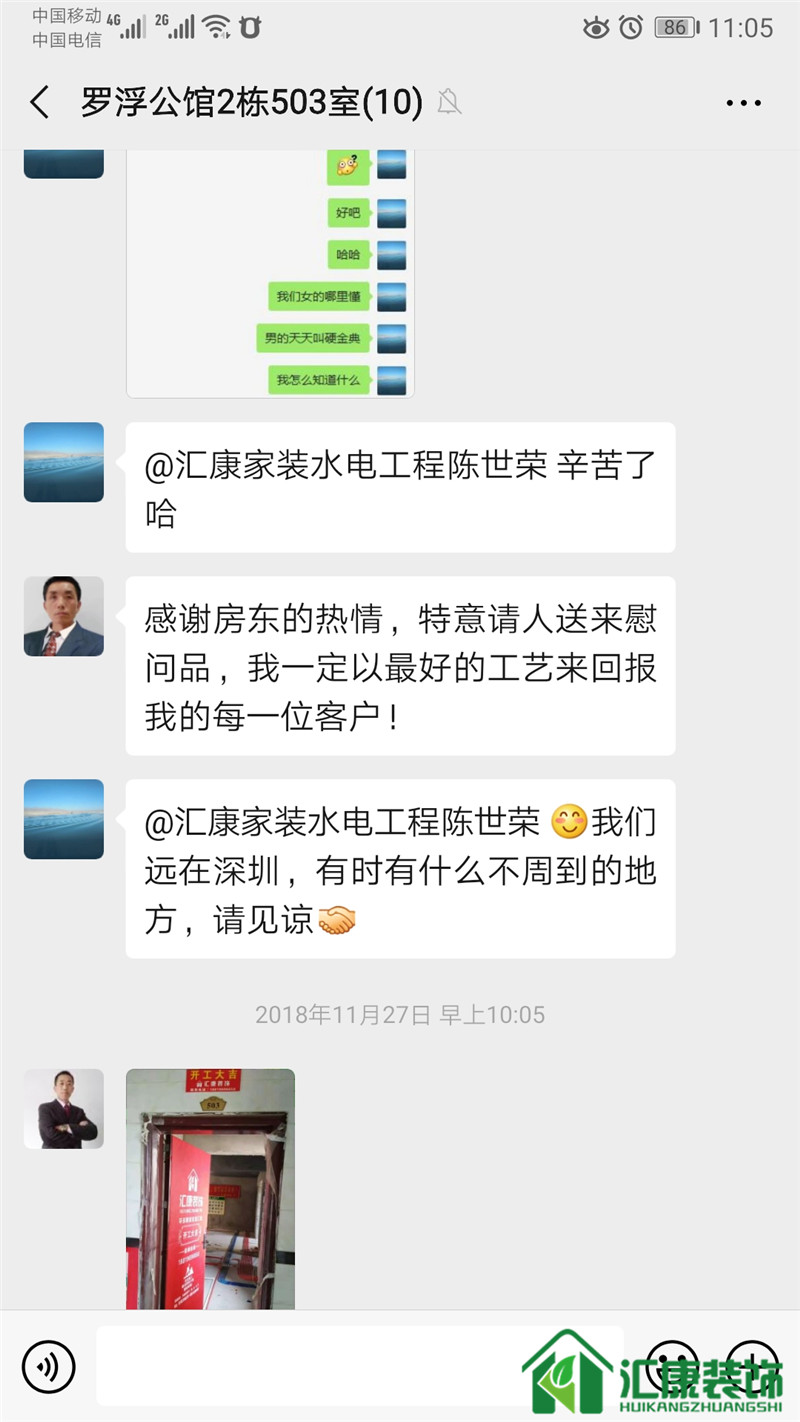Switch to voice message input
Viewport: 800px width, 1422px height.
pyautogui.click(x=49, y=1367)
